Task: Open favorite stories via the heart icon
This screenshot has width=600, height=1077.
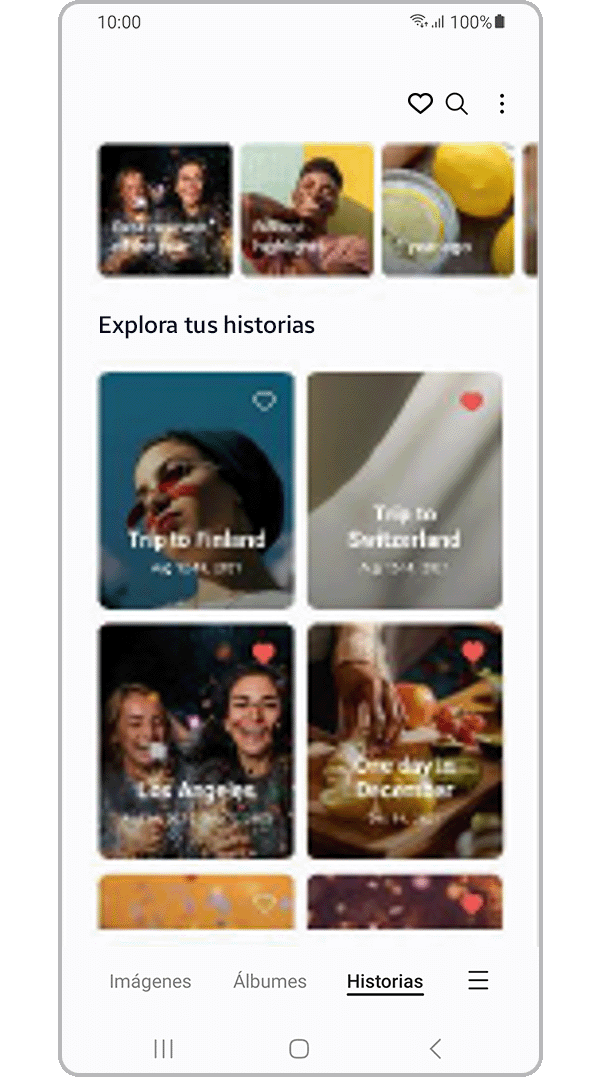Action: click(x=420, y=104)
